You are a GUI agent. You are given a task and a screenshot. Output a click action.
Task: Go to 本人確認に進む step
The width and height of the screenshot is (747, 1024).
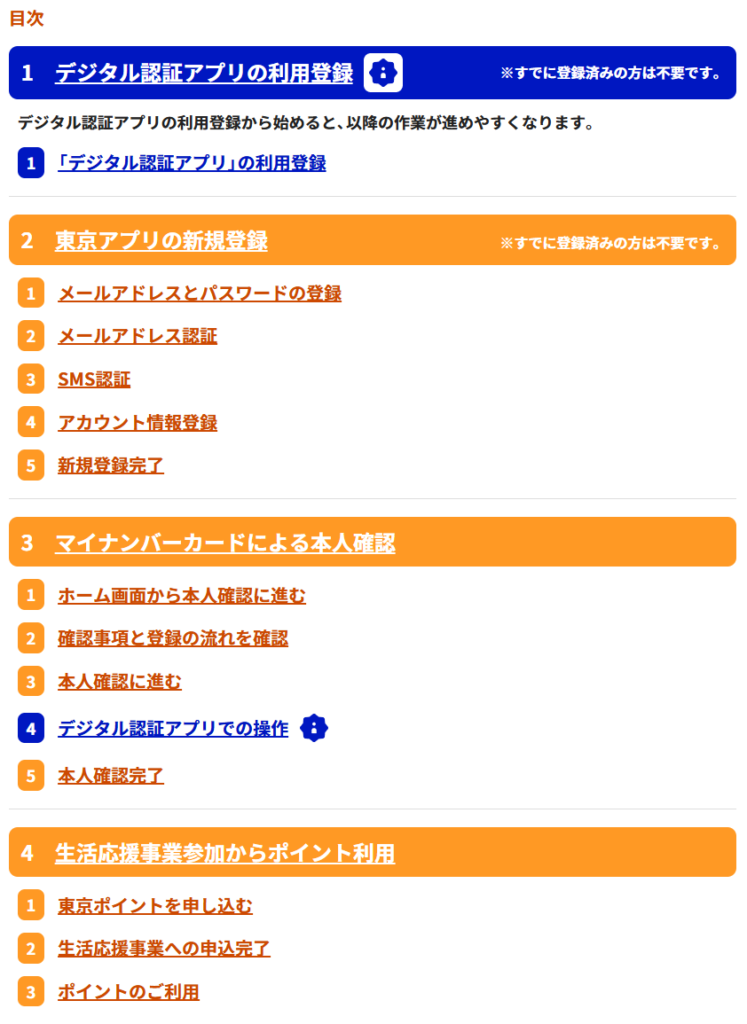pyautogui.click(x=120, y=682)
